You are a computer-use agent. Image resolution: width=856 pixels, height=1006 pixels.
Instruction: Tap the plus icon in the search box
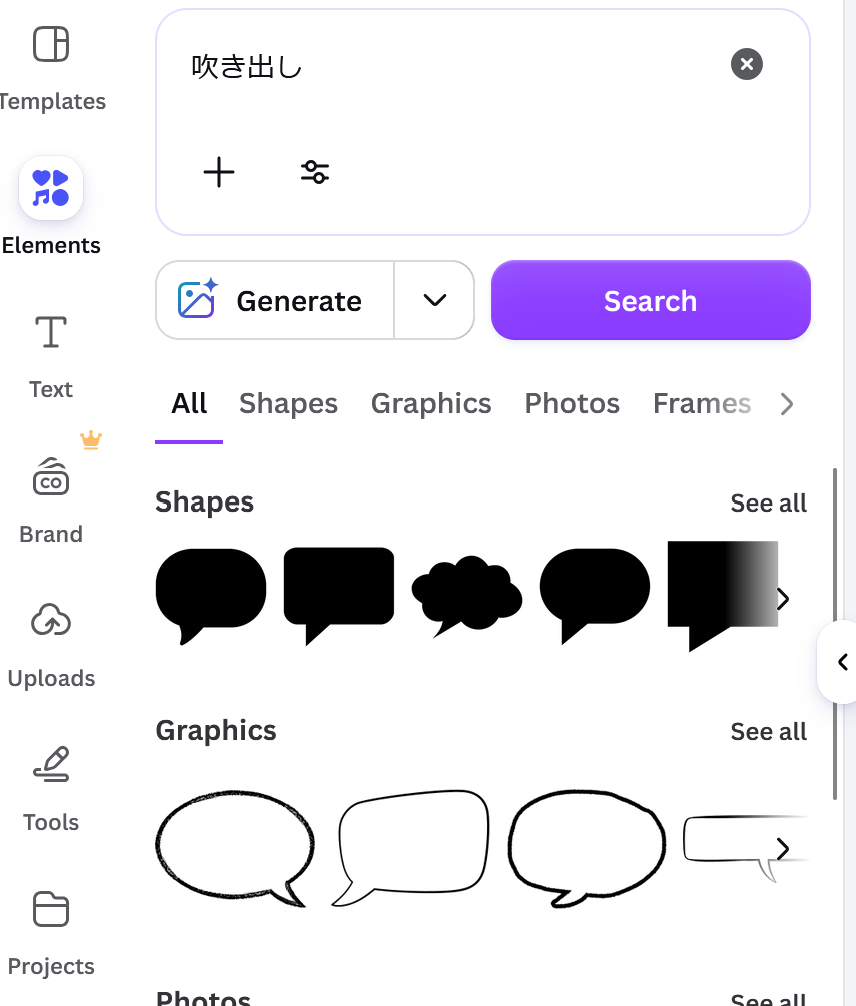pos(219,172)
